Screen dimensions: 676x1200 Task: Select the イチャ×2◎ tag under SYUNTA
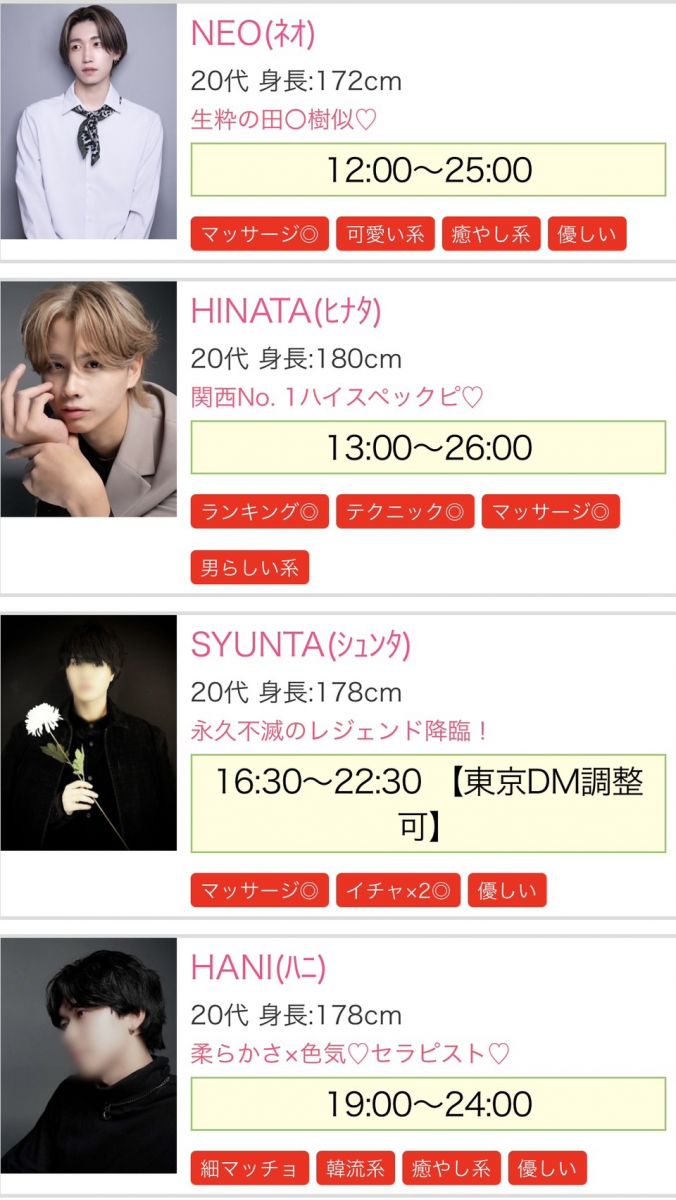point(398,890)
